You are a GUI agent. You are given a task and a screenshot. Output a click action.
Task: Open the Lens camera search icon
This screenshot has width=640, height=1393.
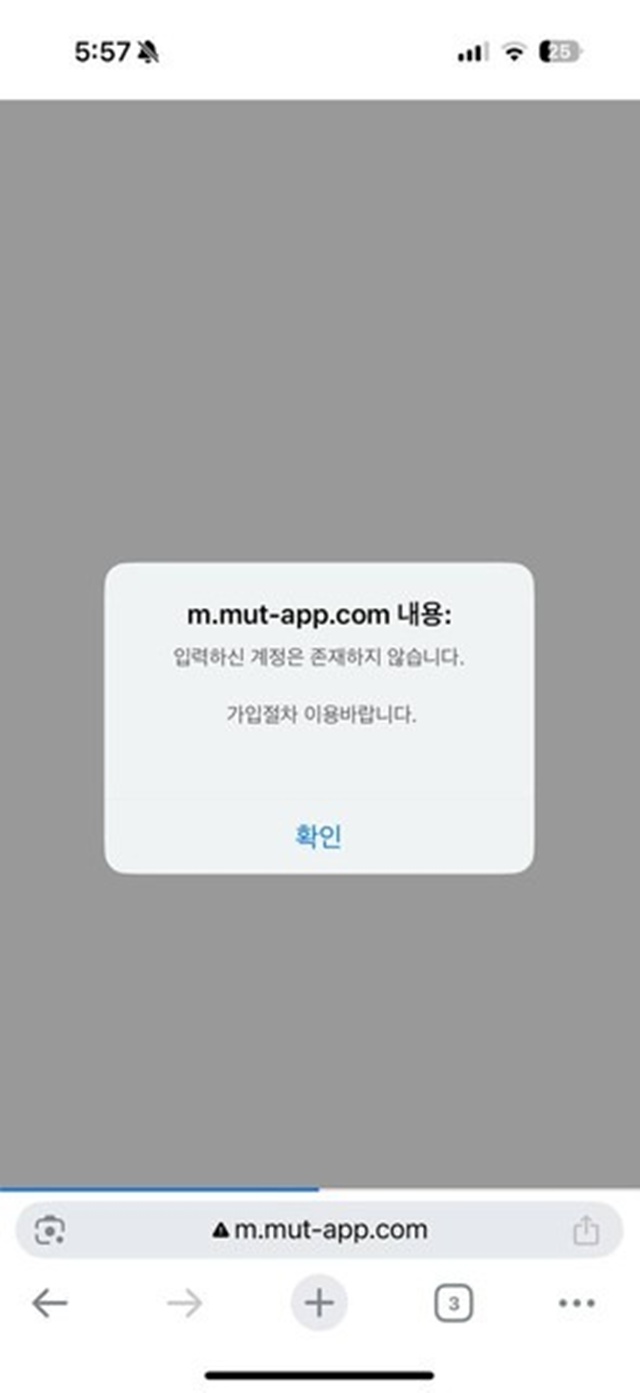click(49, 1230)
